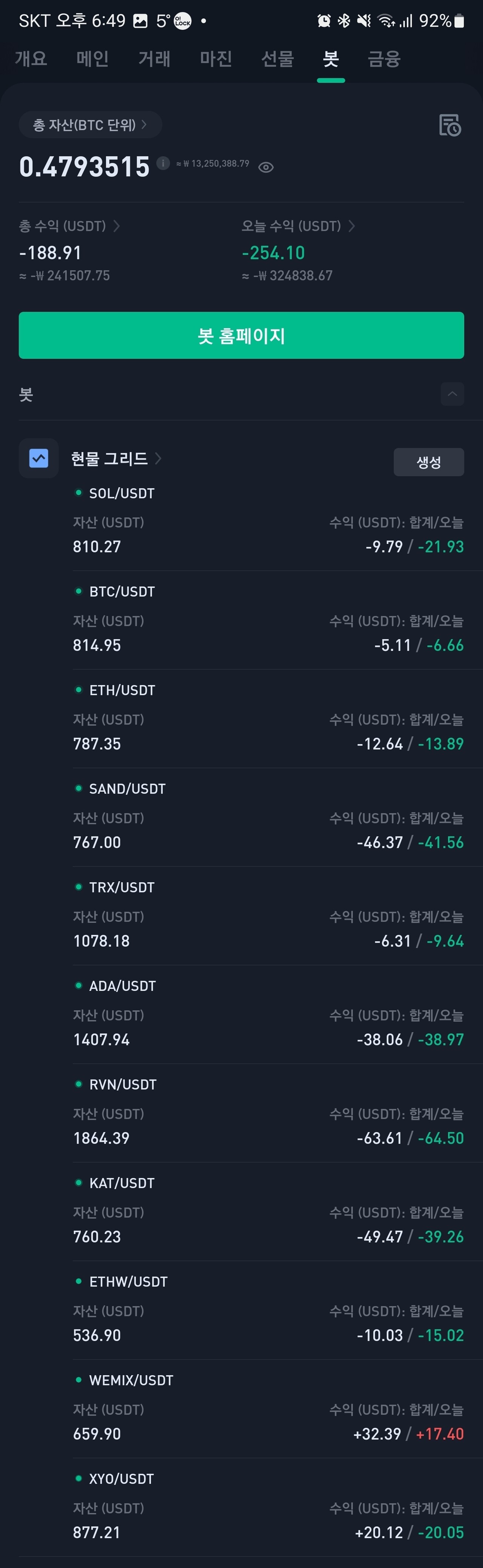Show info about total asset value
Screen dimensions: 483x1568
pyautogui.click(x=163, y=163)
